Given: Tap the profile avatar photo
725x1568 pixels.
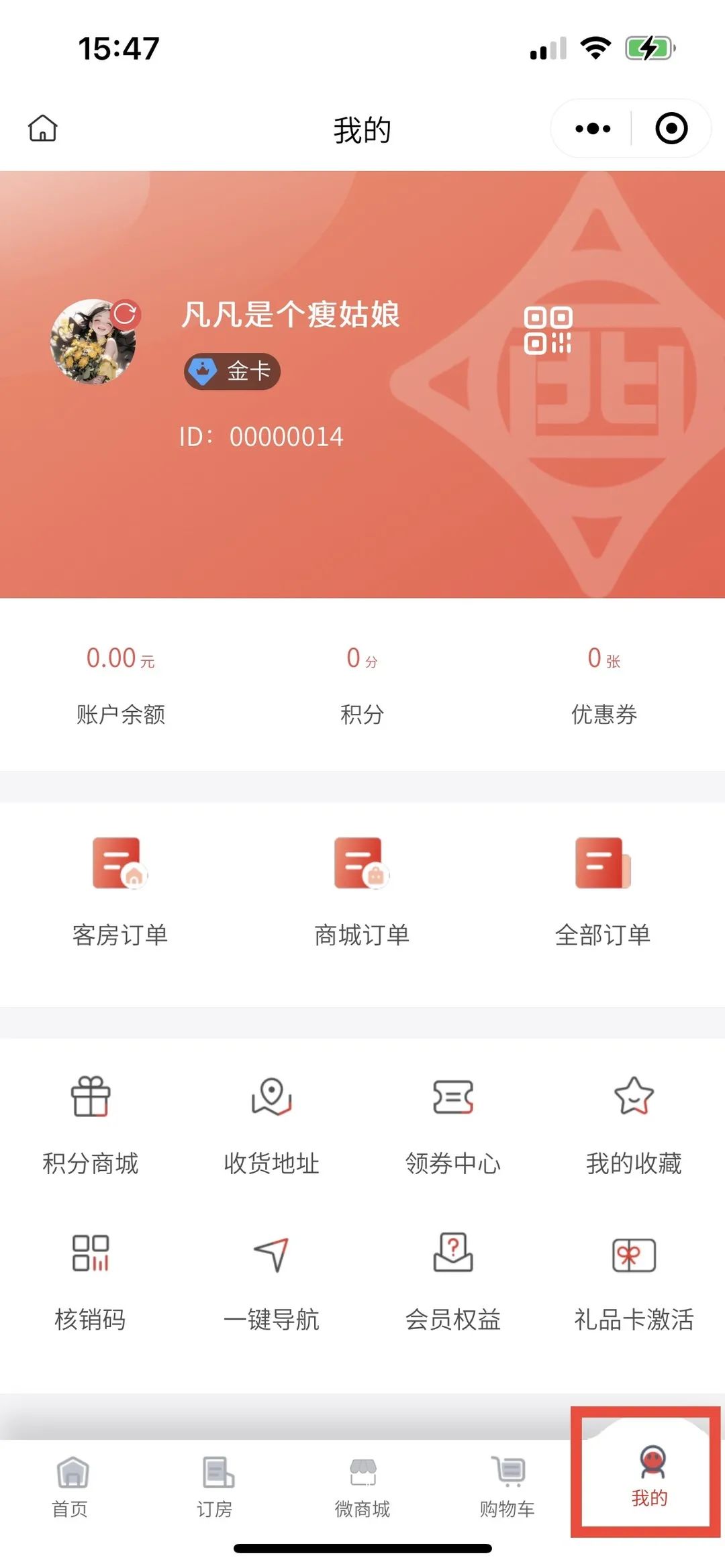Looking at the screenshot, I should (x=93, y=342).
